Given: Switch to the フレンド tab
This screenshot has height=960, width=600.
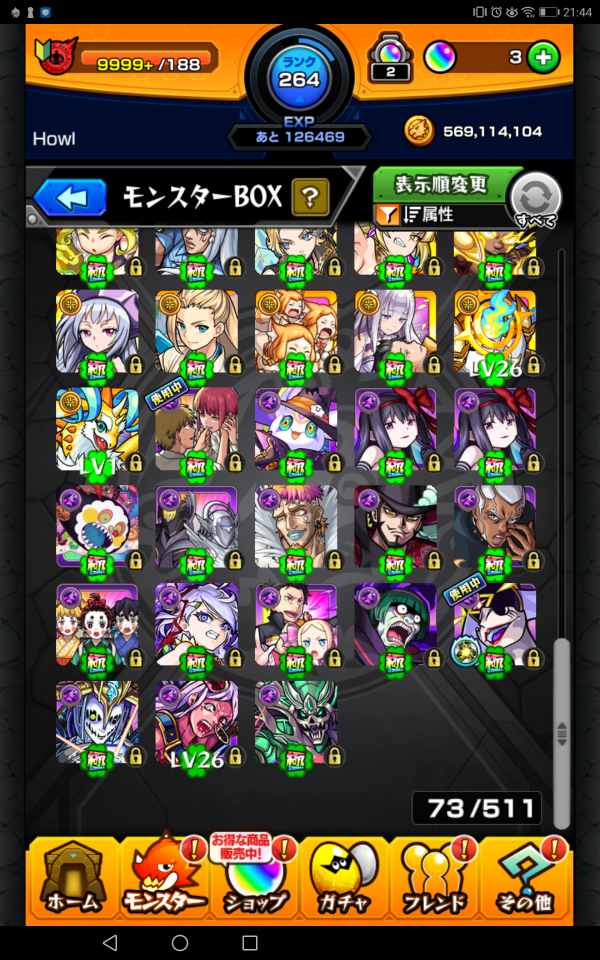Looking at the screenshot, I should click(x=435, y=879).
